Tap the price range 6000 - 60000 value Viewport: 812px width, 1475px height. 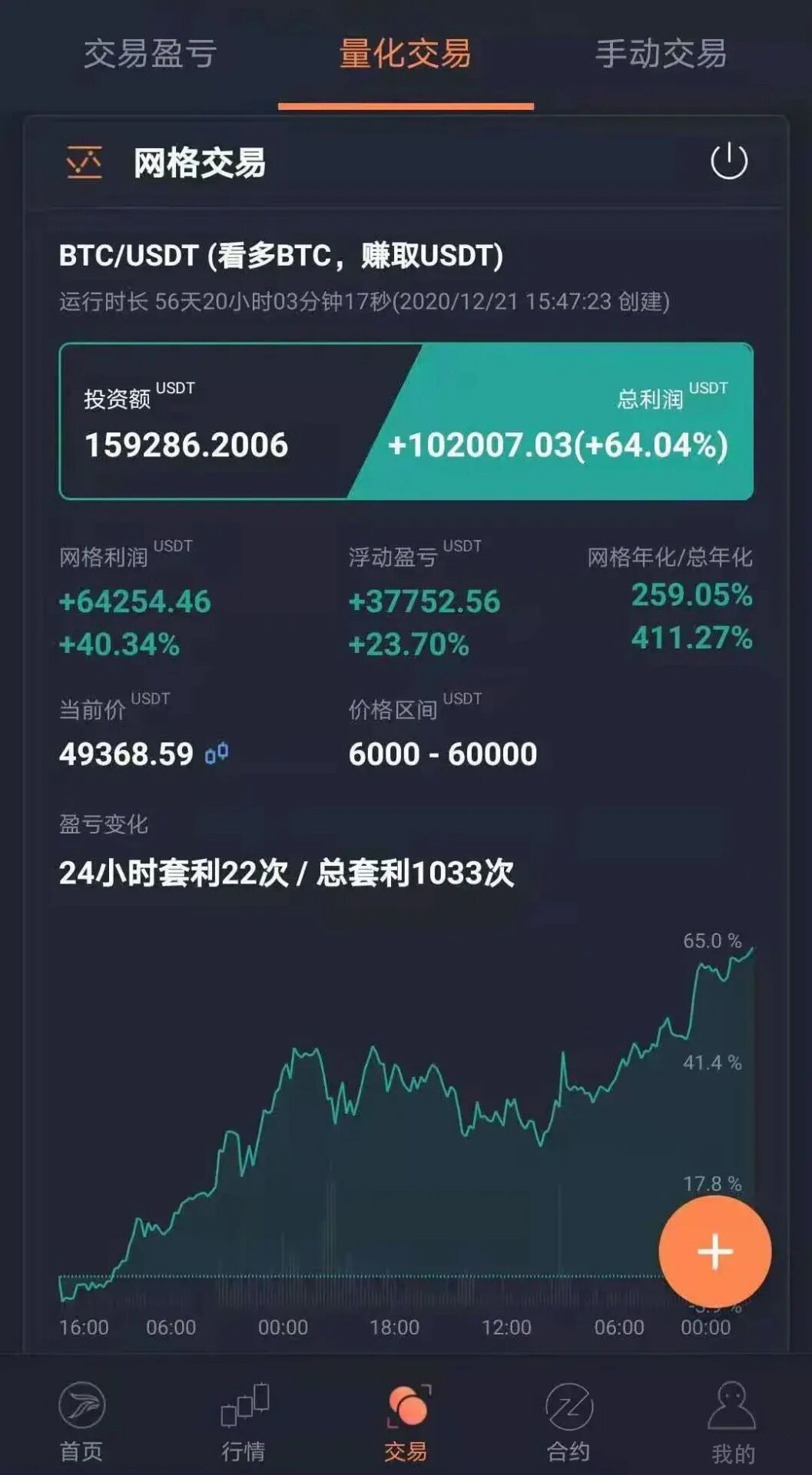coord(443,755)
